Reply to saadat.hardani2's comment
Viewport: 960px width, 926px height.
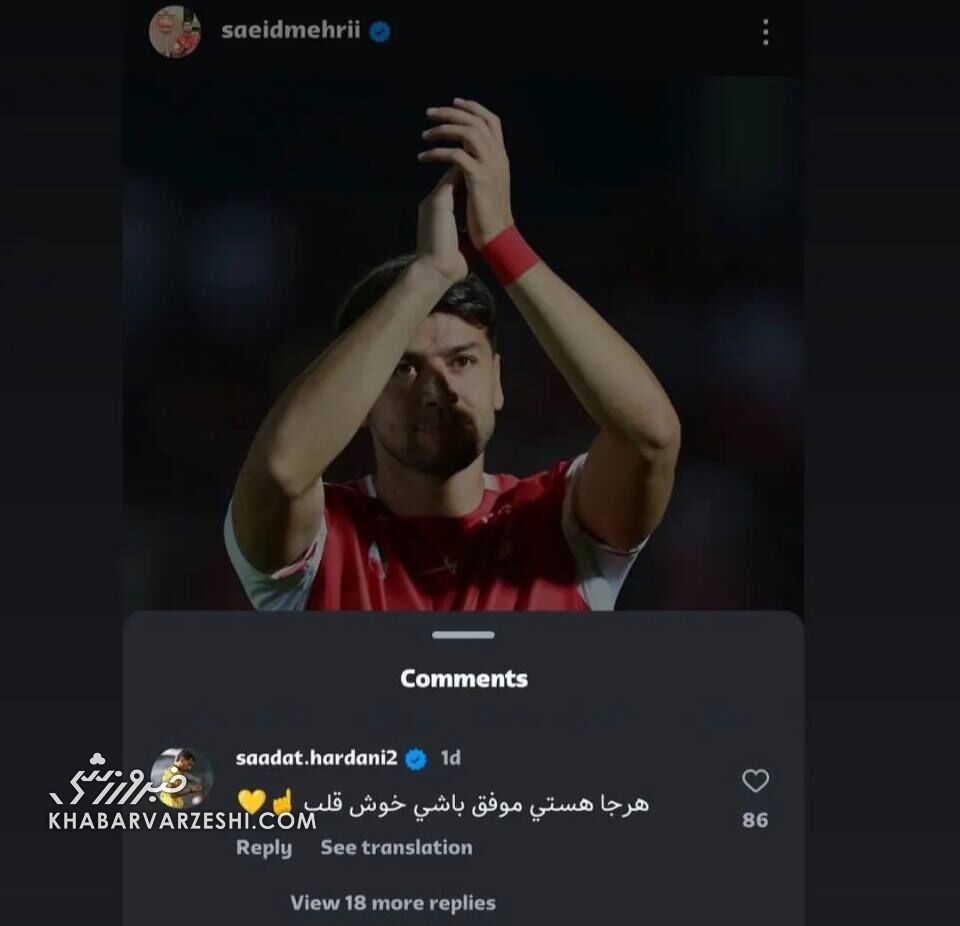(x=264, y=847)
